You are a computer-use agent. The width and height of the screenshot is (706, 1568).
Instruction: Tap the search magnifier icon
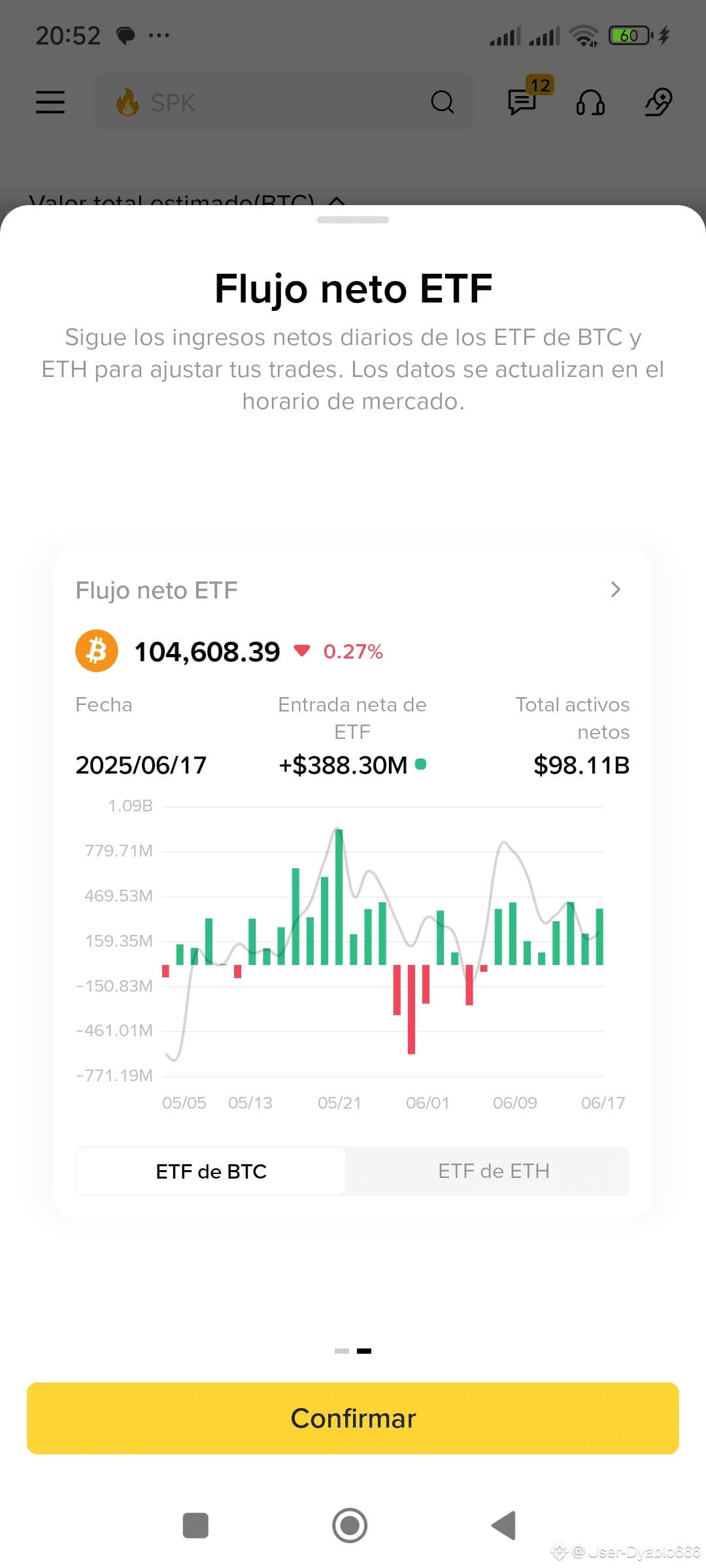pos(443,102)
